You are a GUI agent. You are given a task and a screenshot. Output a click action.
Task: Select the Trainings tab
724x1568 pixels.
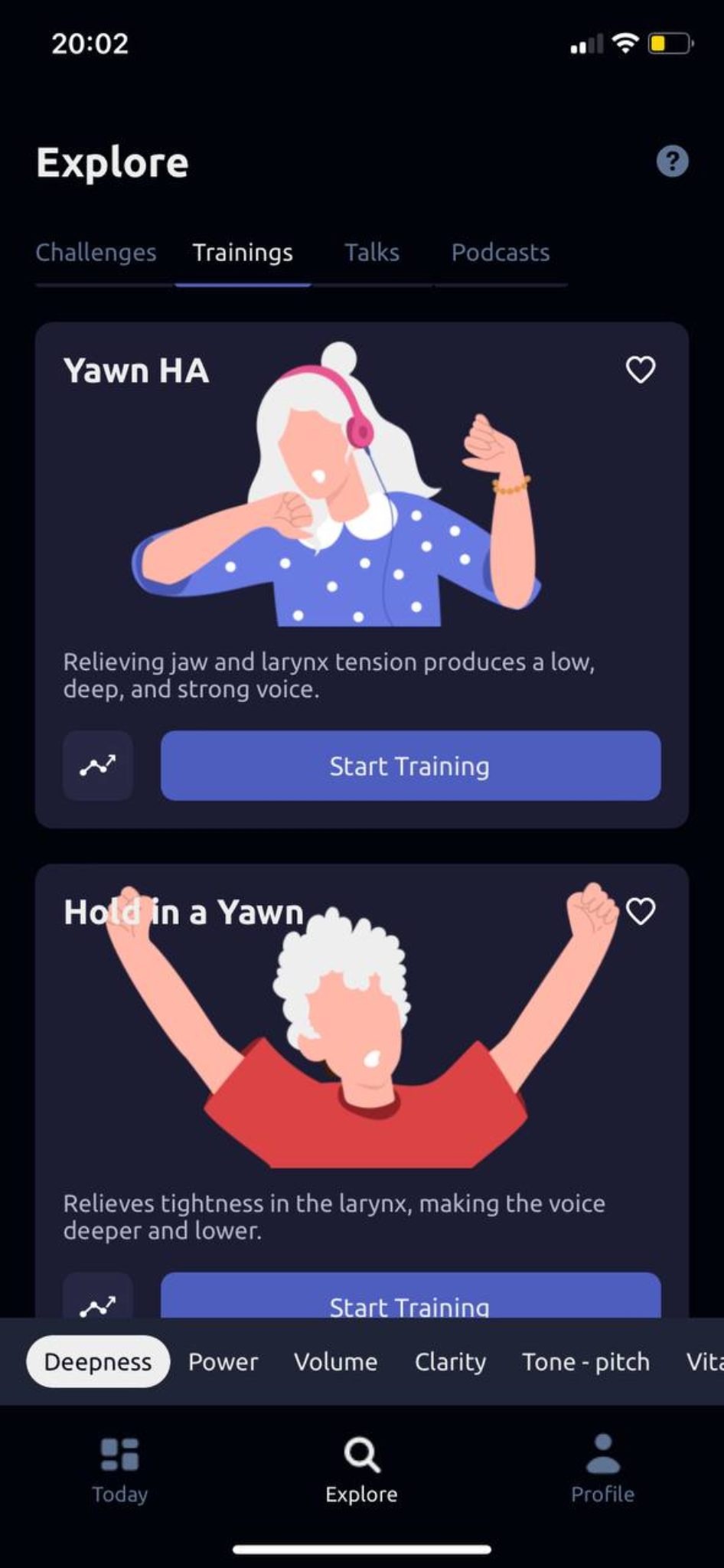coord(242,253)
